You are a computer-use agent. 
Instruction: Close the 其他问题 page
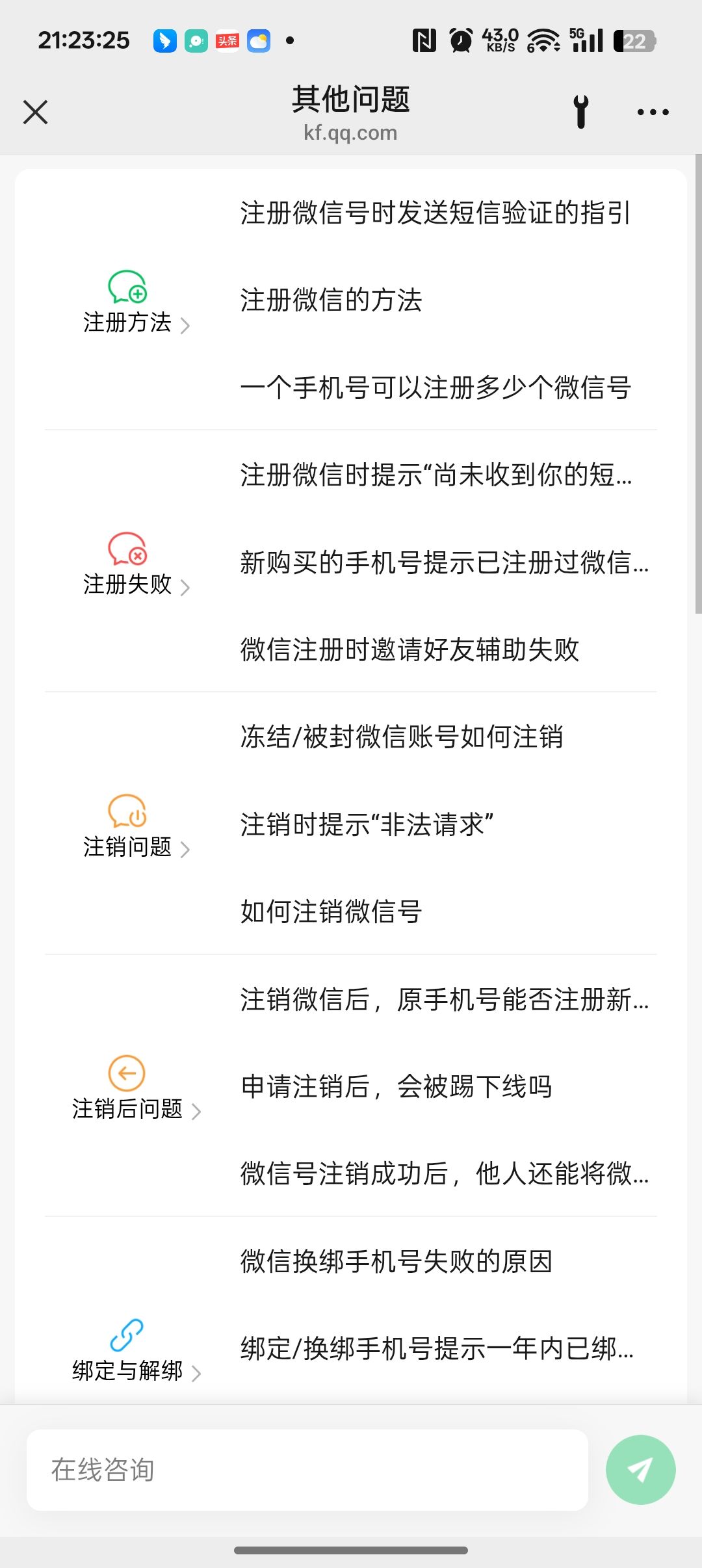tap(36, 112)
